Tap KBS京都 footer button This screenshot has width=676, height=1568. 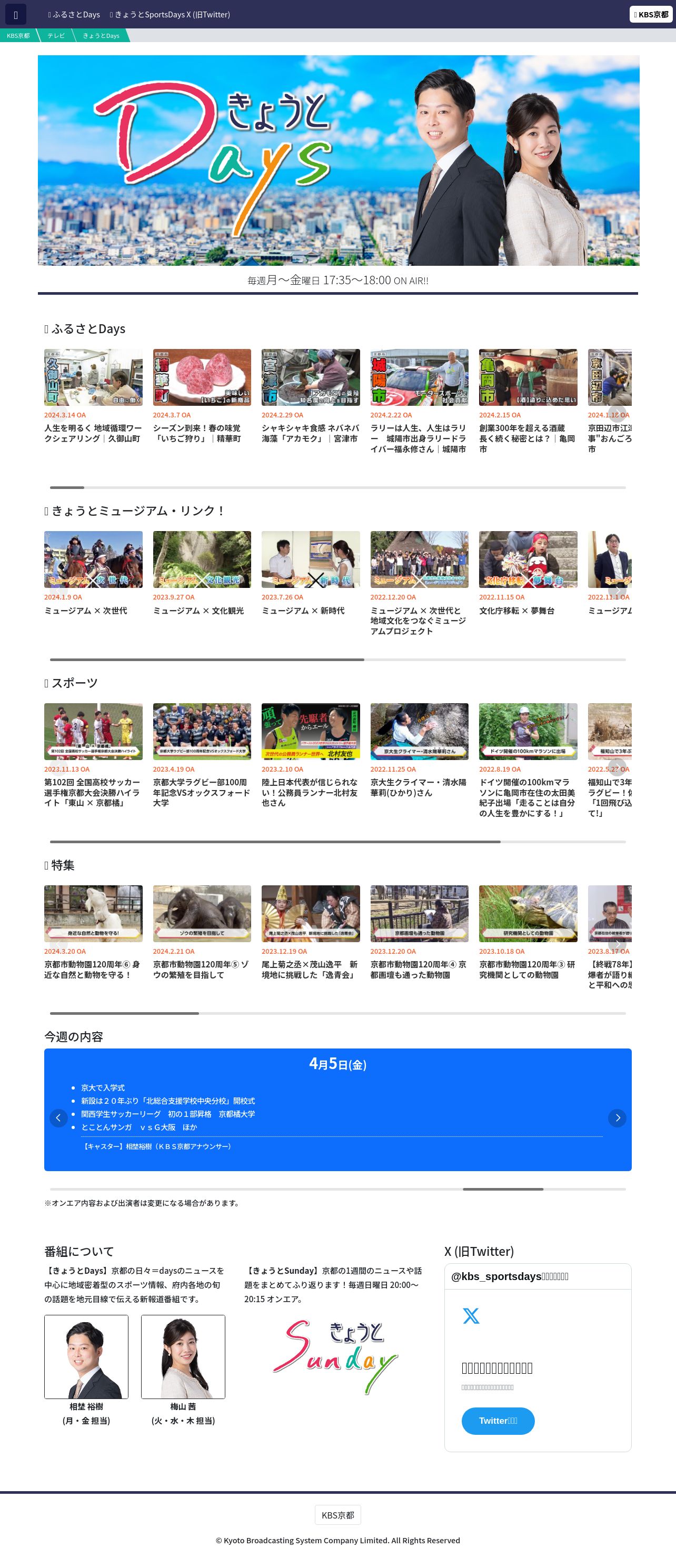point(338,1514)
